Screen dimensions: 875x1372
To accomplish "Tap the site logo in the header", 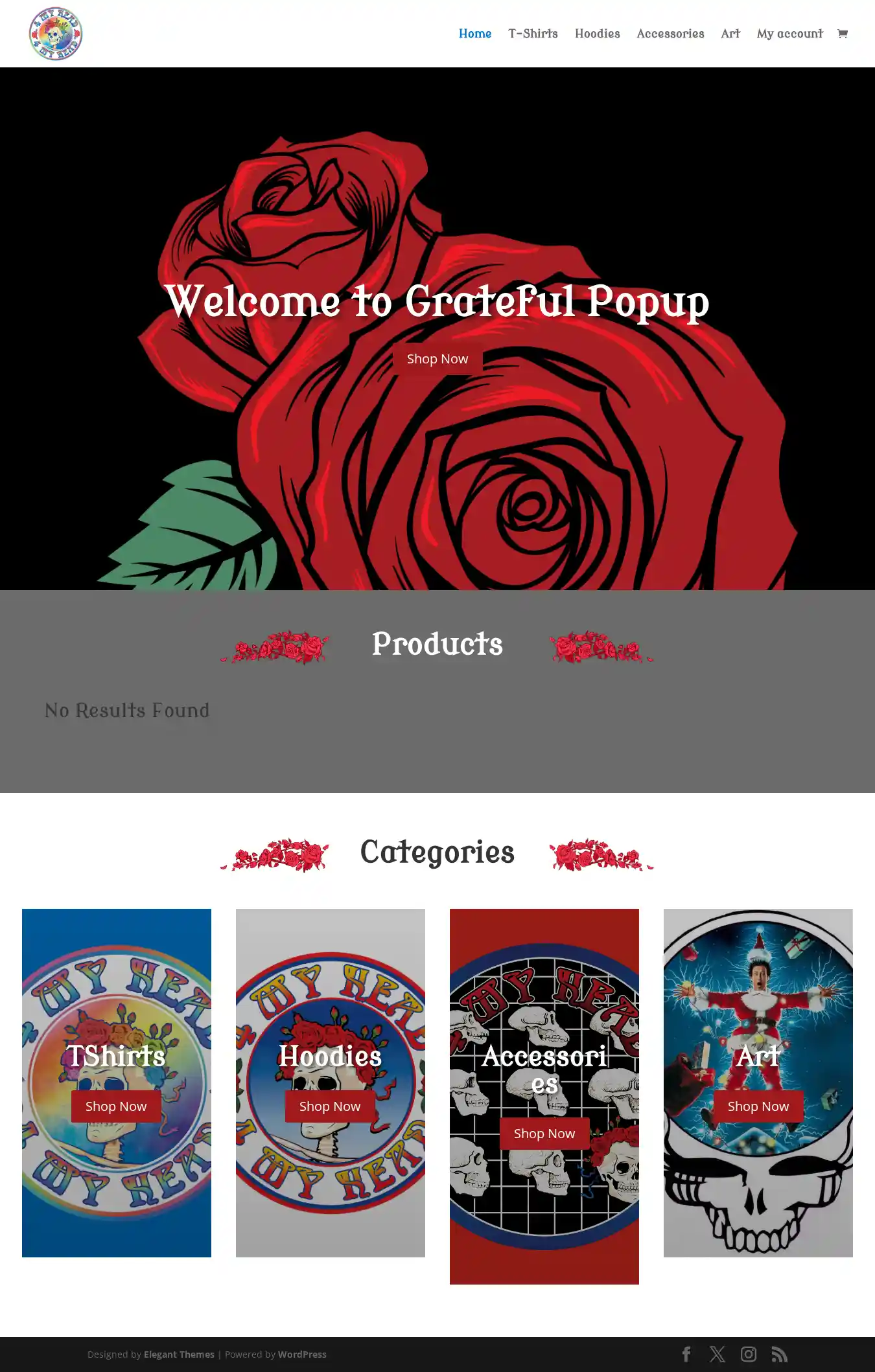I will click(x=56, y=34).
